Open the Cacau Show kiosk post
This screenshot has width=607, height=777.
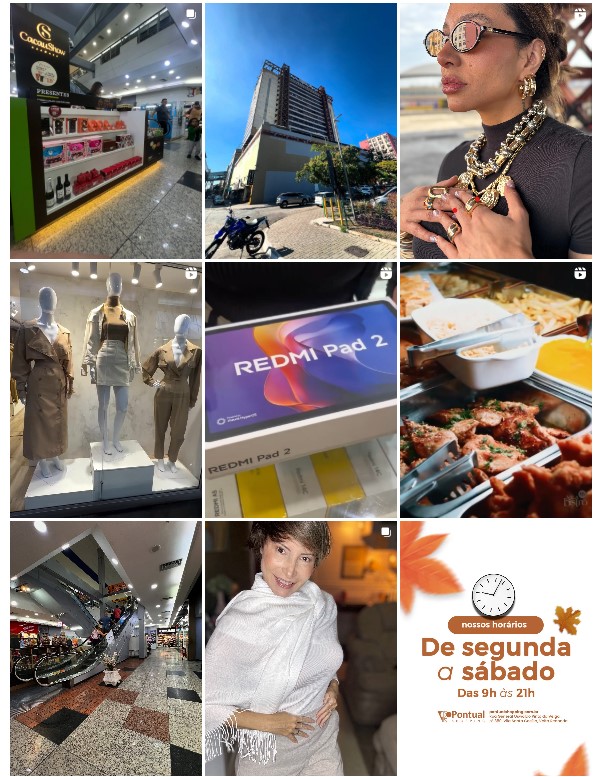(106, 131)
